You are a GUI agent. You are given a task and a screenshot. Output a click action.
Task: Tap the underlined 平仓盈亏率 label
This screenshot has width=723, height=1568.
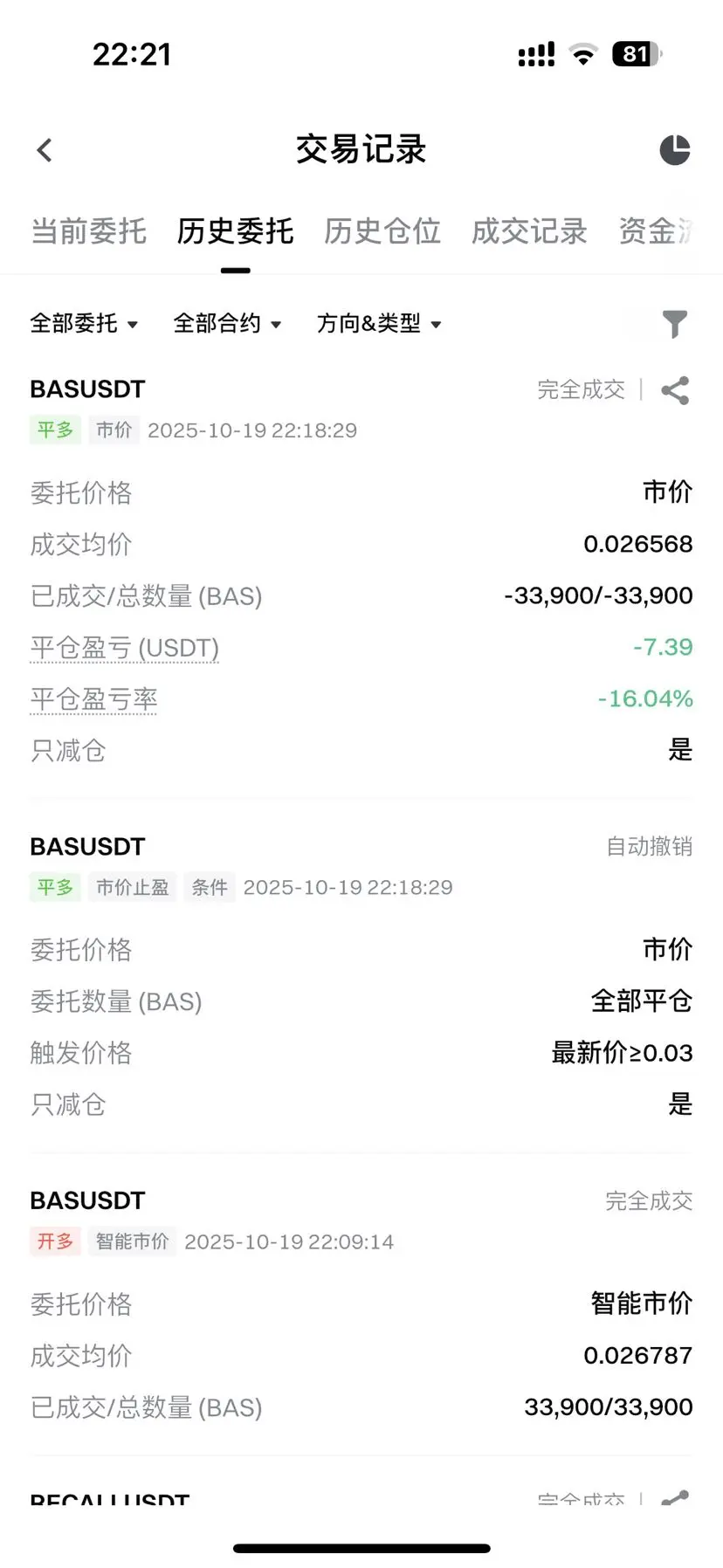pos(93,699)
